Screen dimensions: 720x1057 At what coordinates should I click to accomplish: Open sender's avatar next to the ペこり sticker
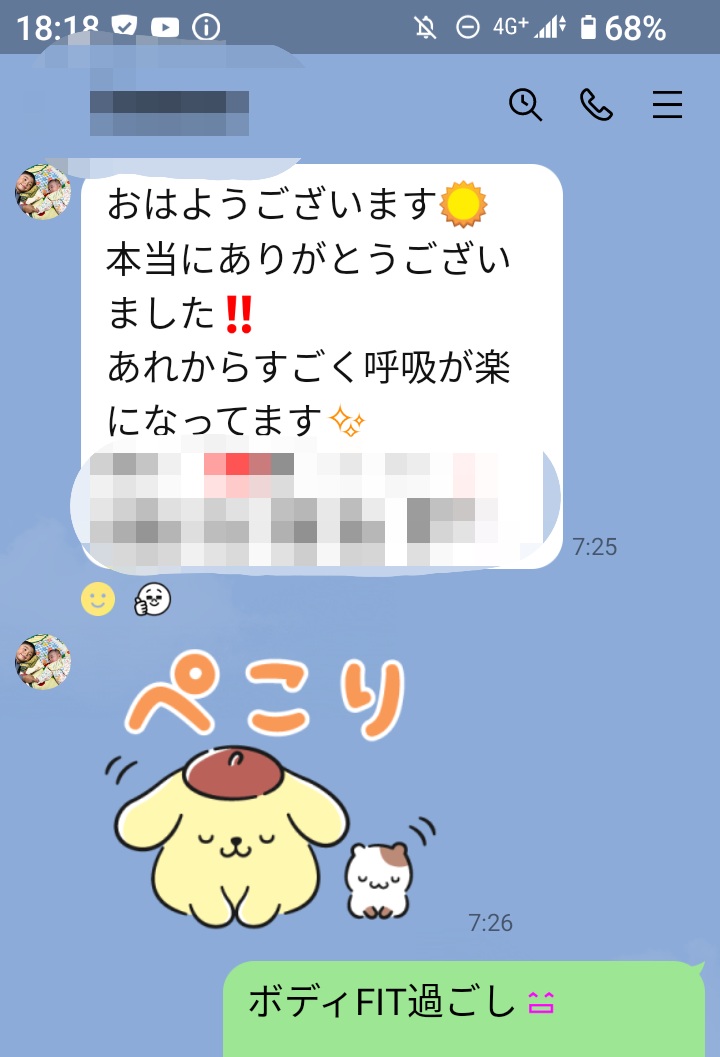click(x=43, y=661)
